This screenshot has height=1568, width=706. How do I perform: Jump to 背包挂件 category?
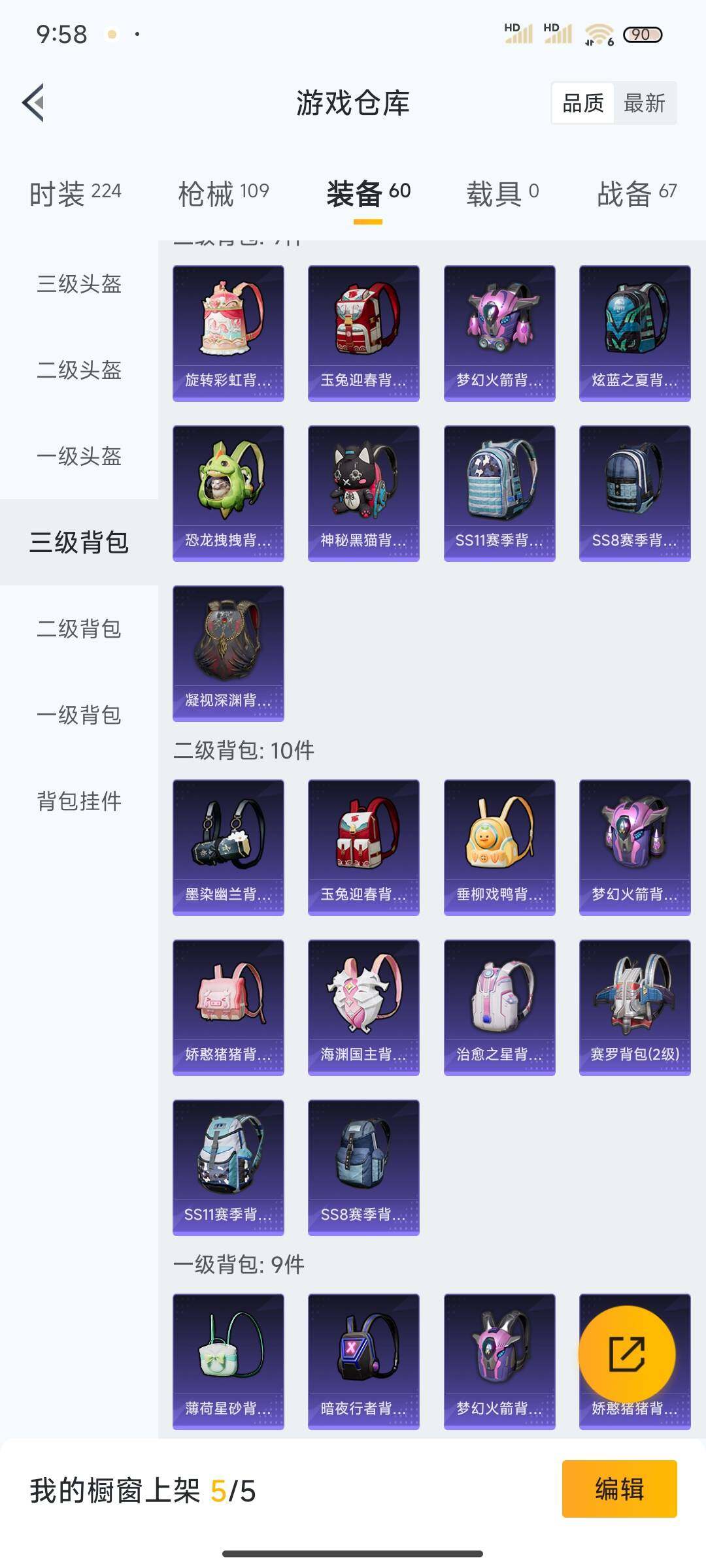coord(79,801)
